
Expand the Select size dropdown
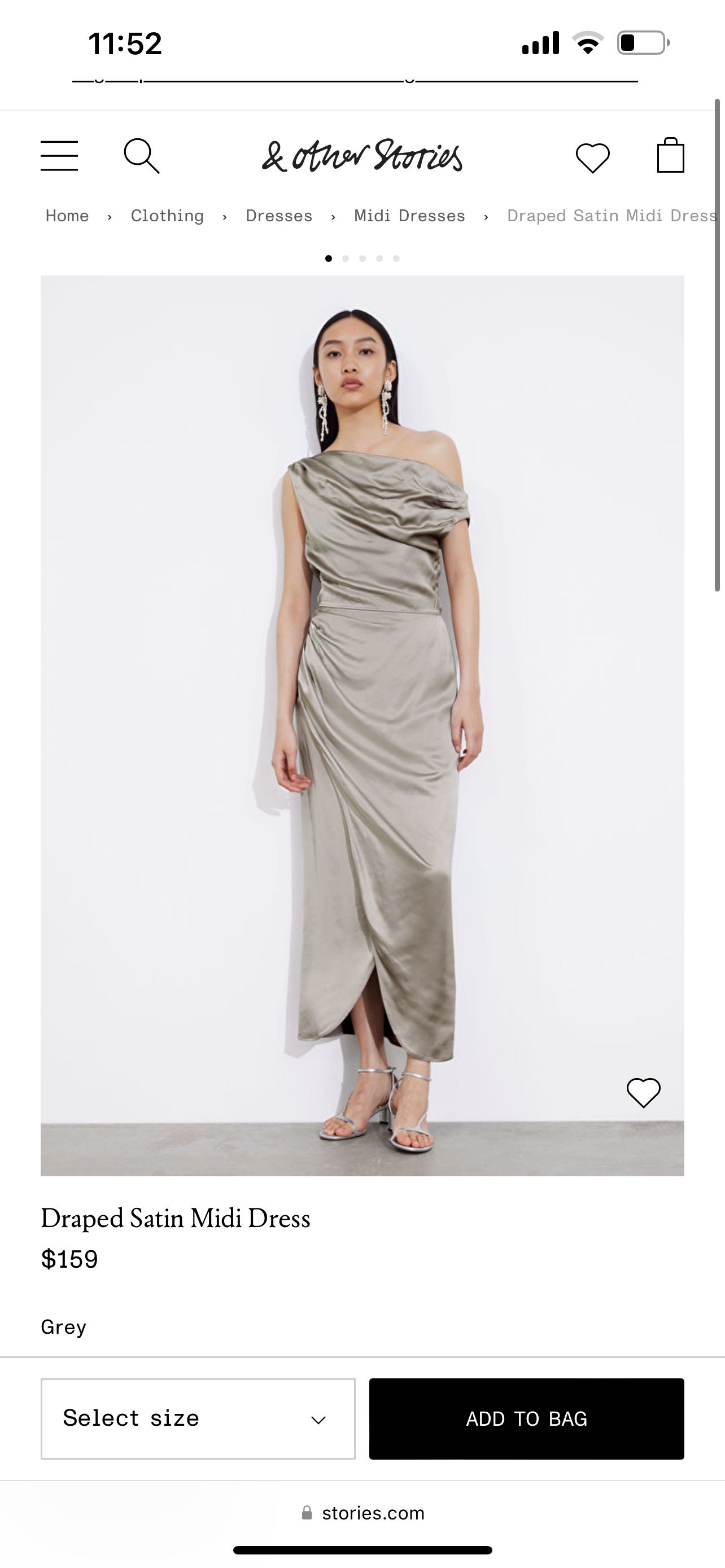pos(198,1418)
